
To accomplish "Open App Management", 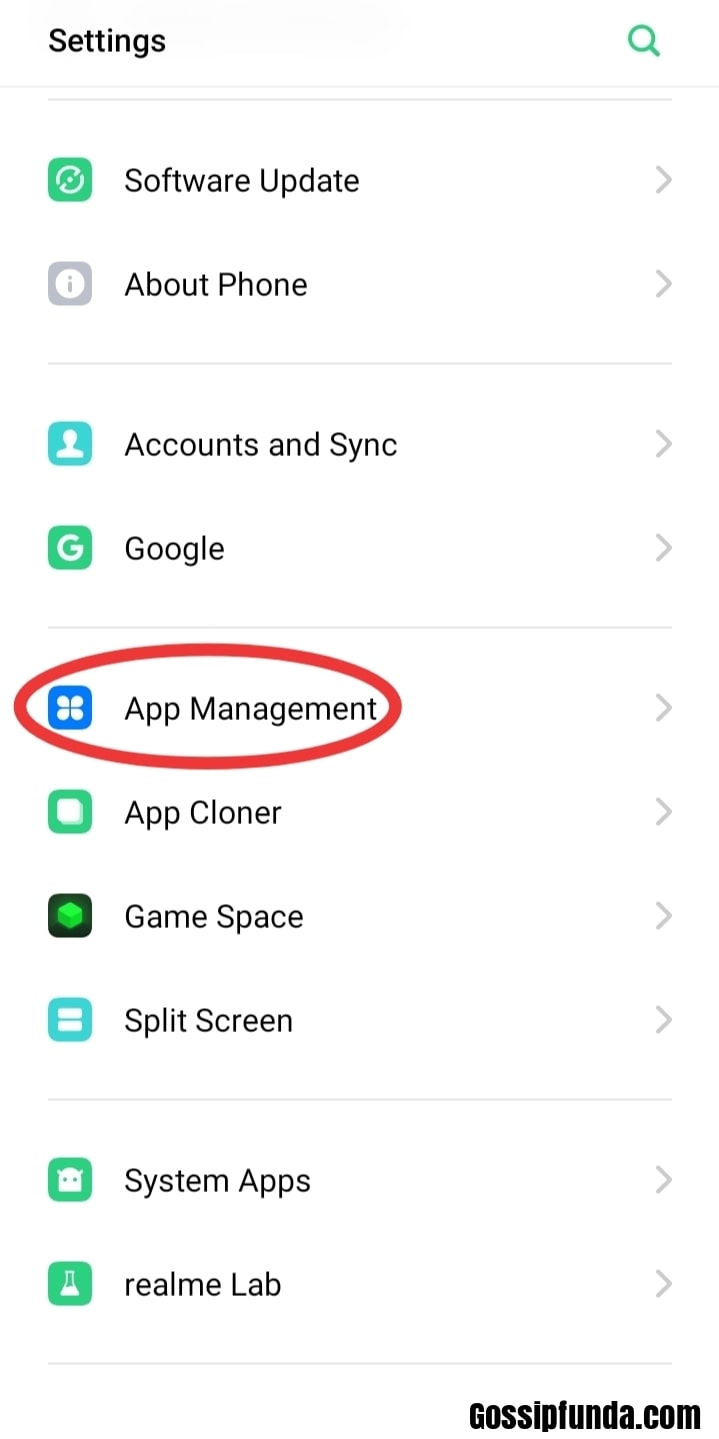I will click(359, 708).
